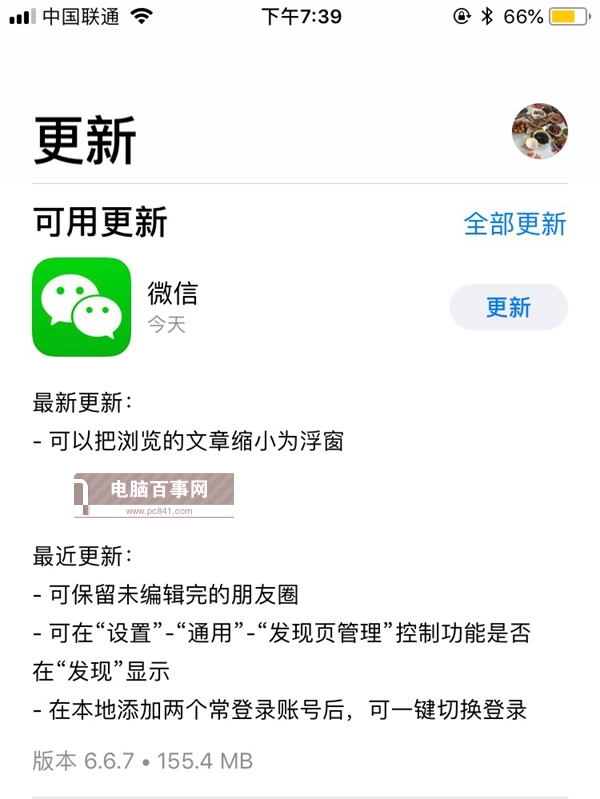Tap 更新 to update 微信
This screenshot has height=799, width=600.
point(508,307)
